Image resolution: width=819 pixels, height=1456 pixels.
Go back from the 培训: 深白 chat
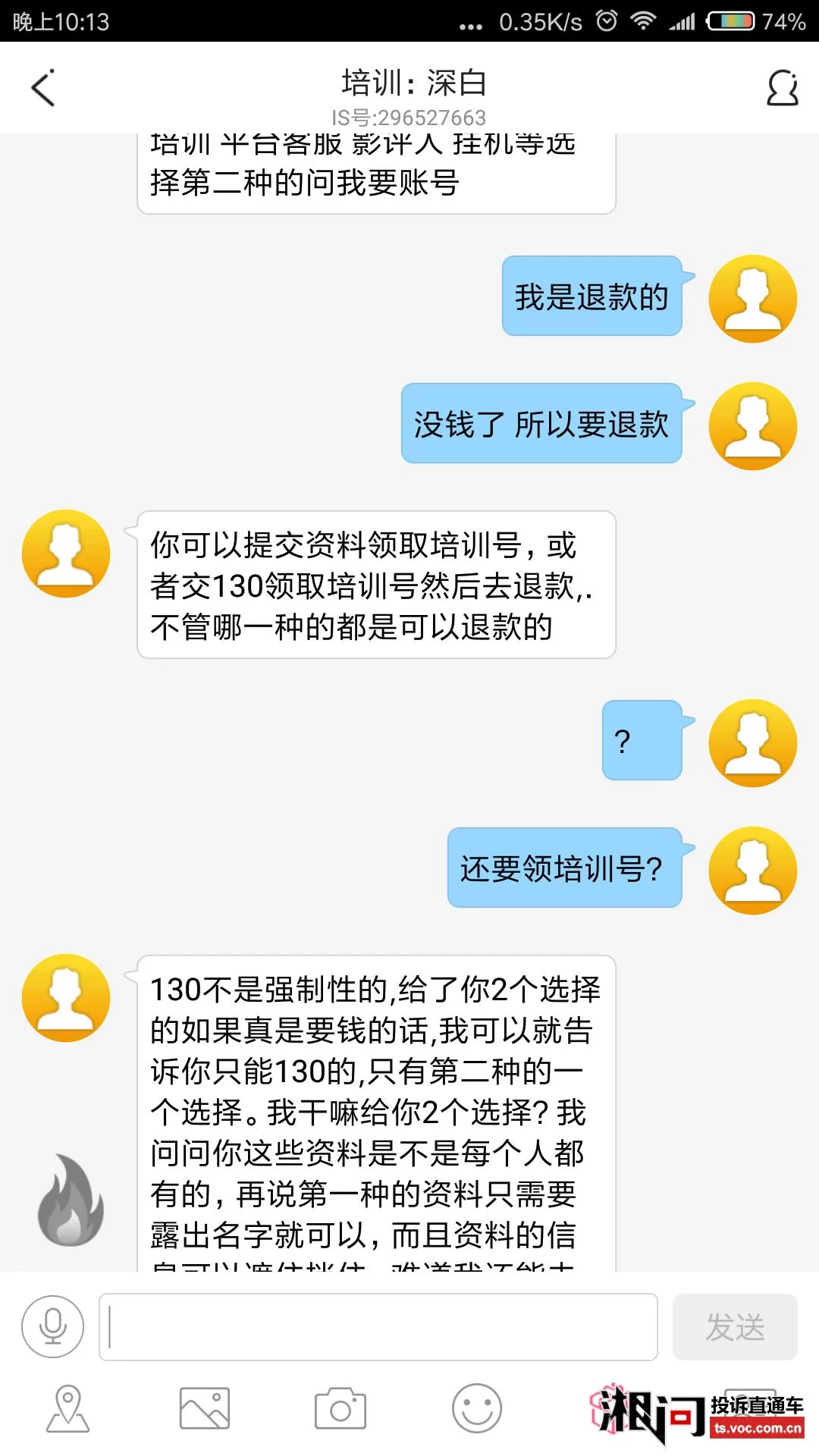coord(43,87)
